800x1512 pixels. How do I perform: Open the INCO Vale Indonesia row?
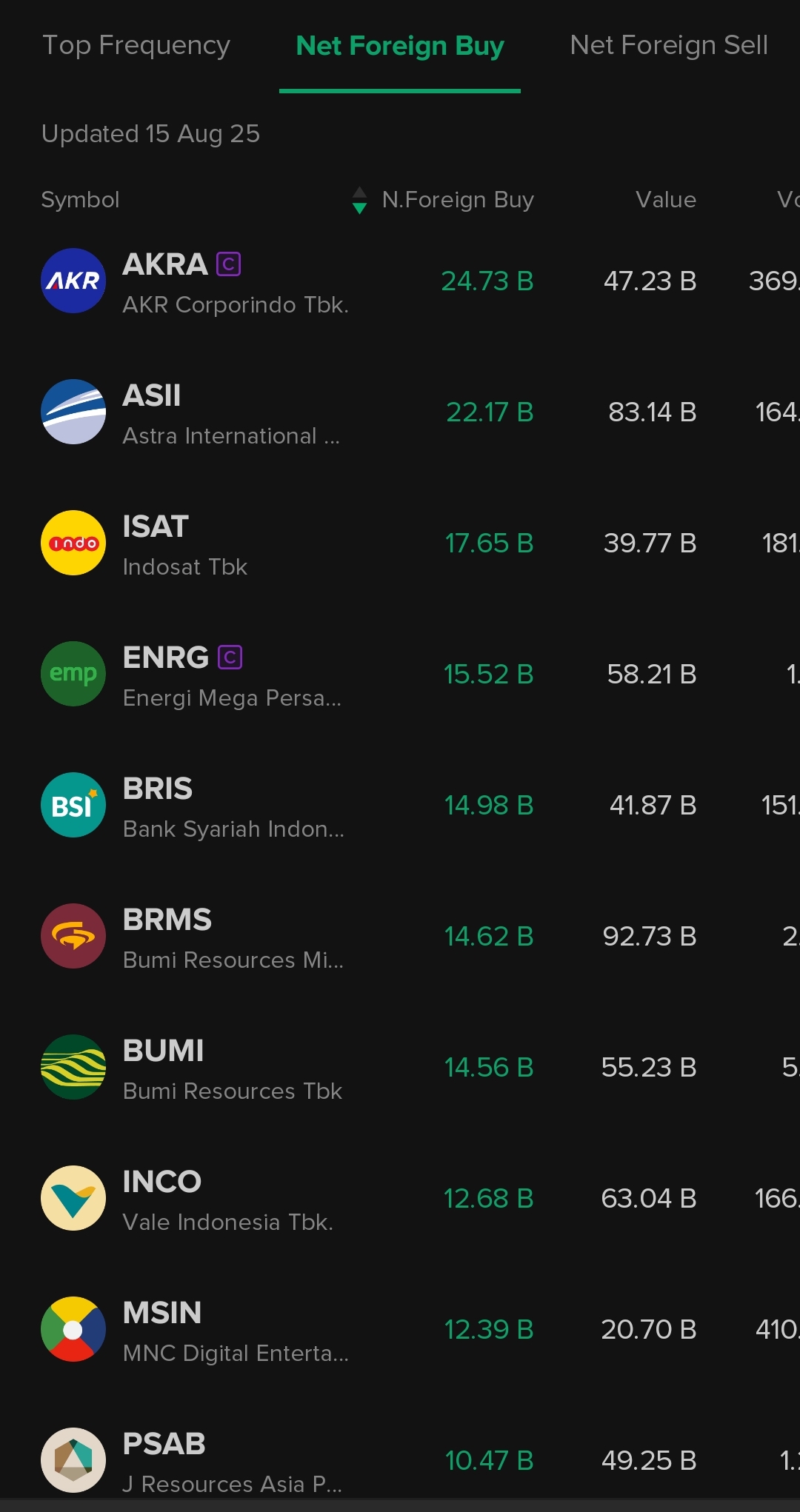228,1200
